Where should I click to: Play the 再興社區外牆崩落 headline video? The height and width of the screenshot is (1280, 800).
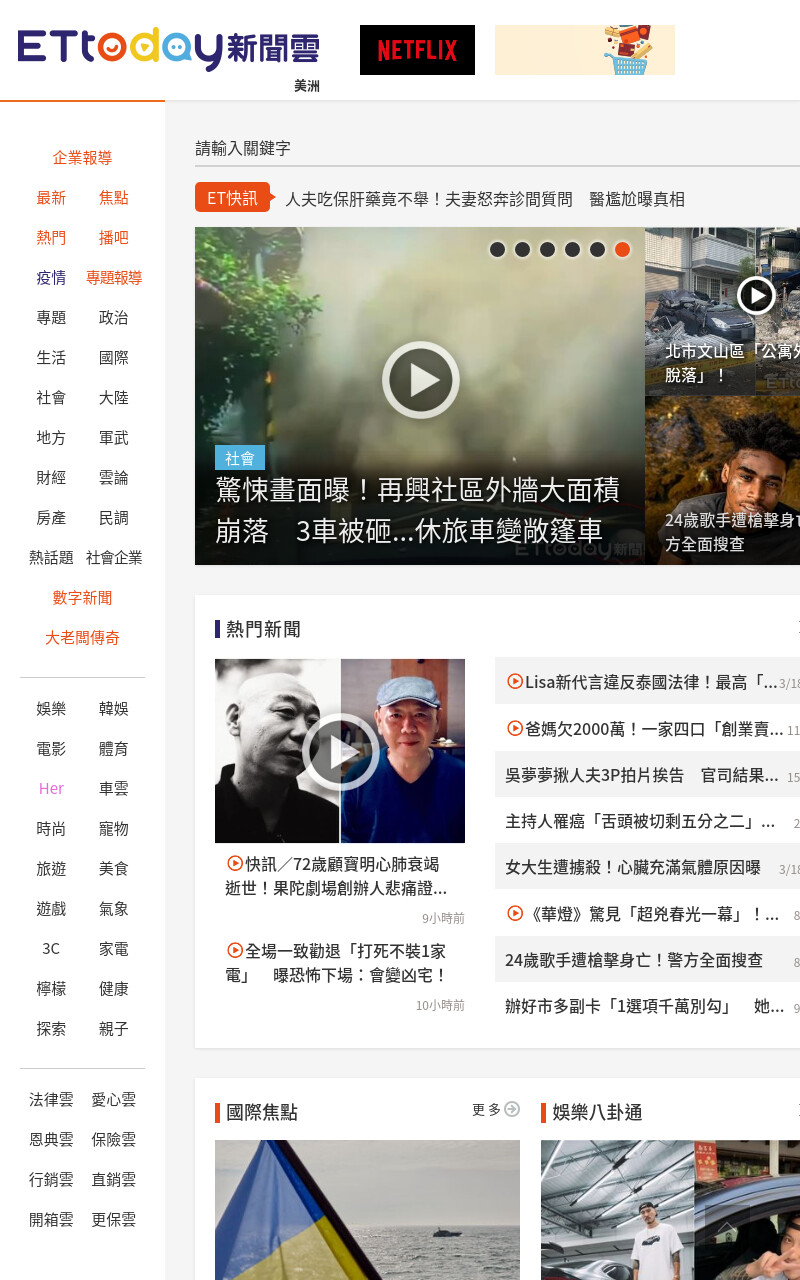[x=420, y=380]
